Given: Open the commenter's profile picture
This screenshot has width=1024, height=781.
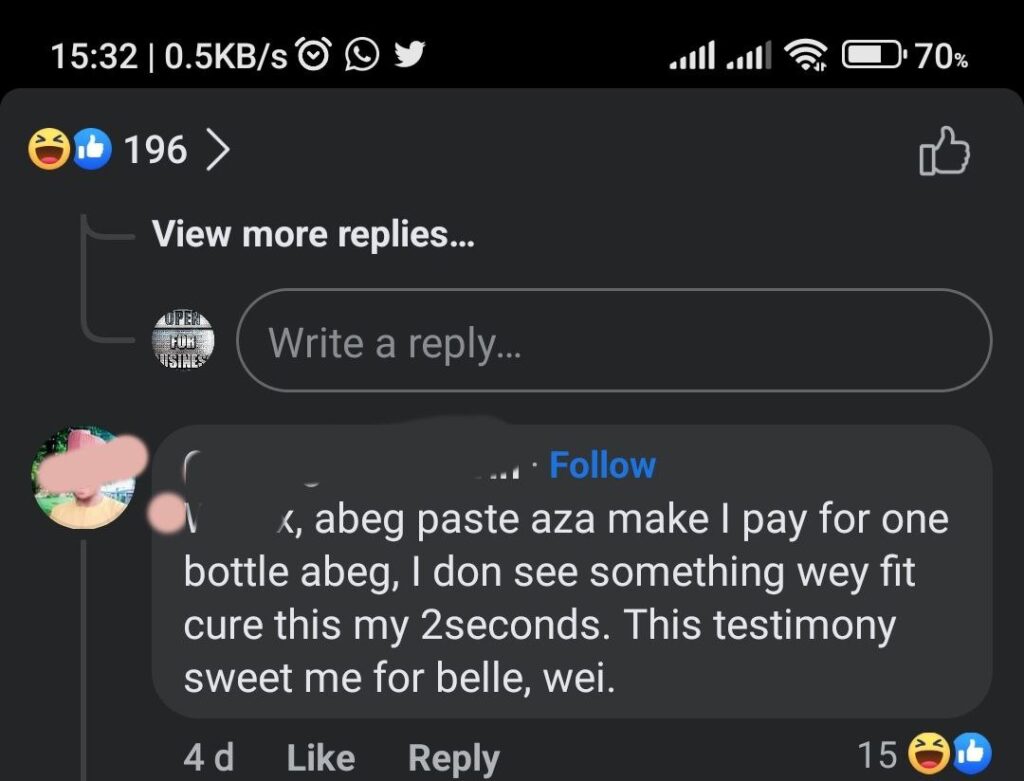Looking at the screenshot, I should pyautogui.click(x=84, y=478).
